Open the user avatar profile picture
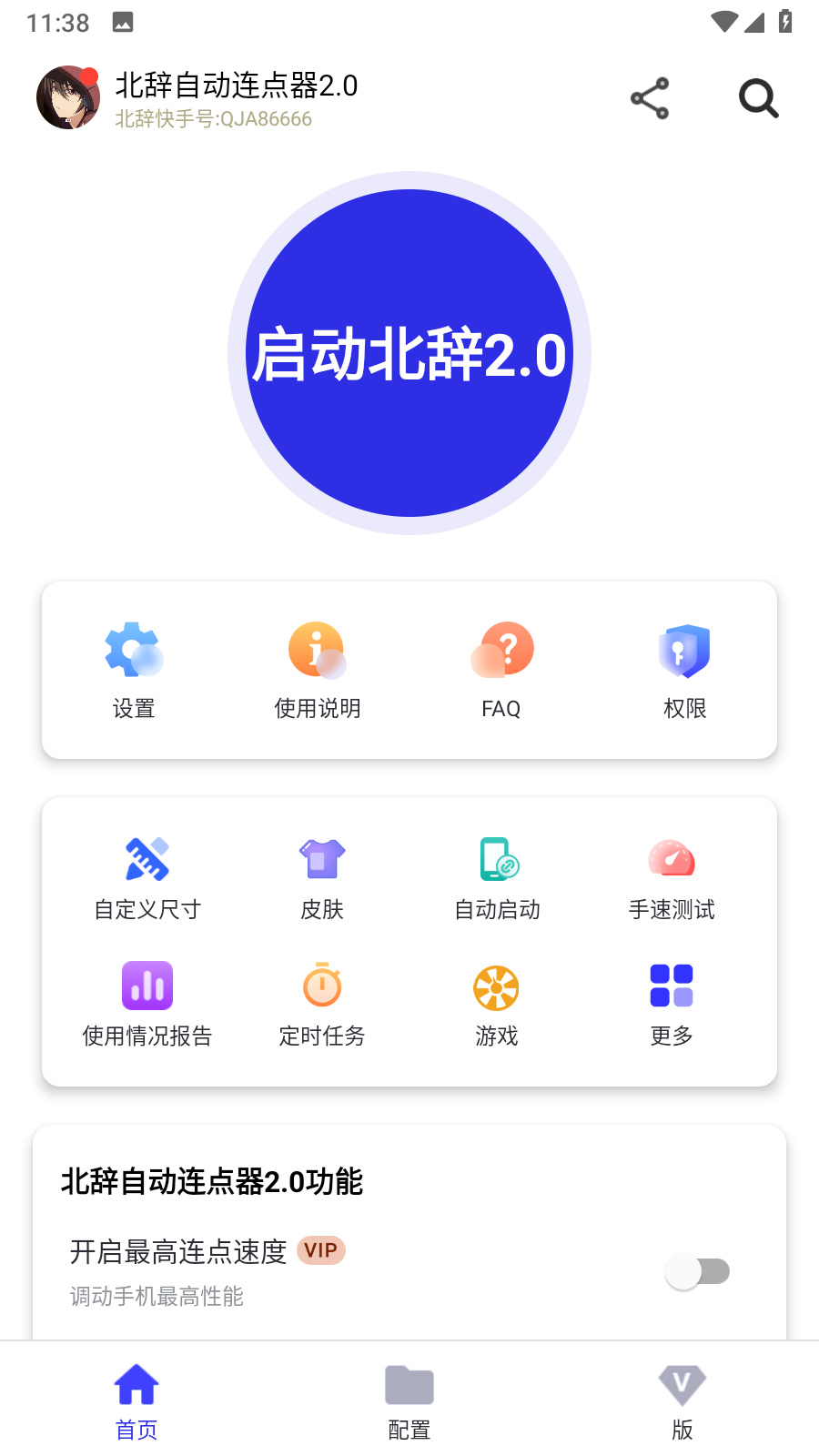 [68, 96]
